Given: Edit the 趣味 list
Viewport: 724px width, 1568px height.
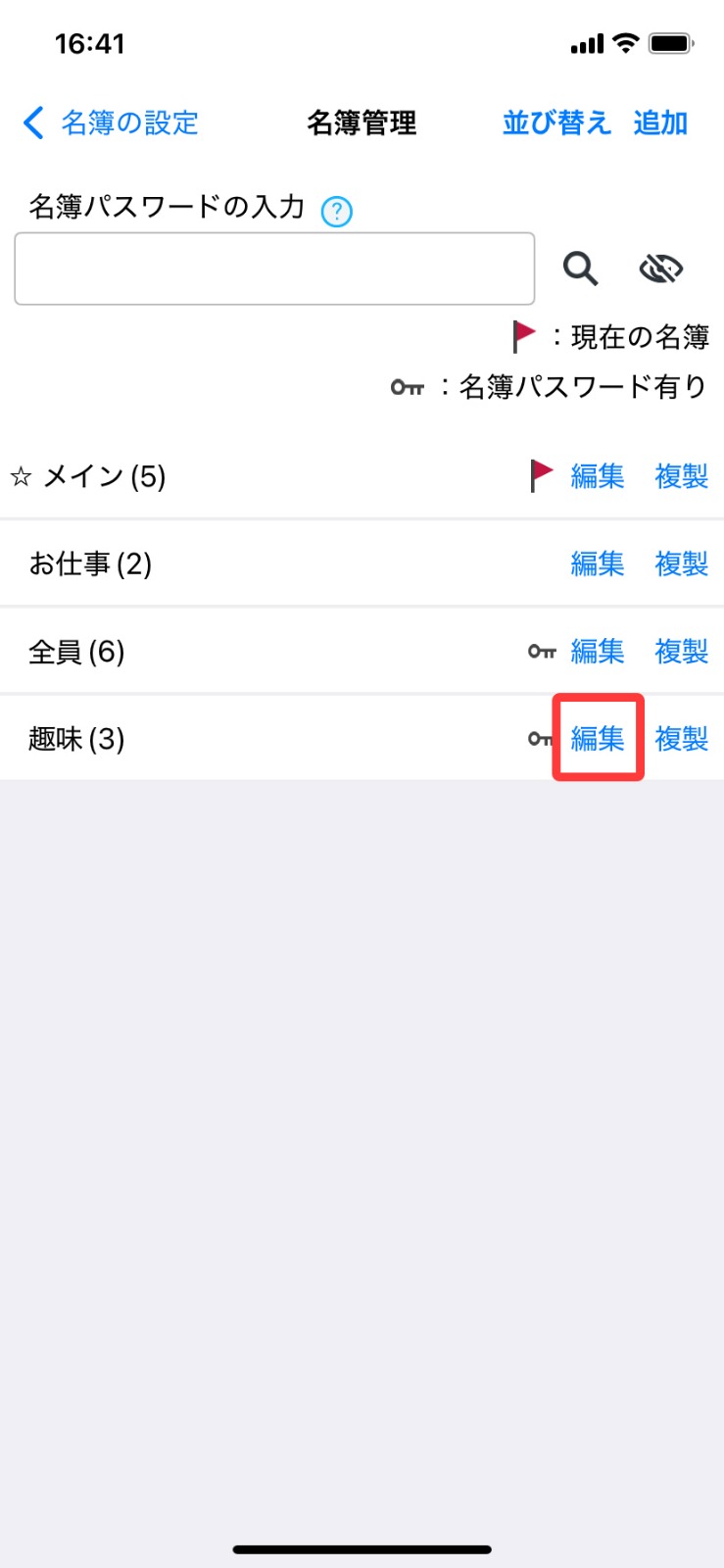Looking at the screenshot, I should click(x=598, y=738).
